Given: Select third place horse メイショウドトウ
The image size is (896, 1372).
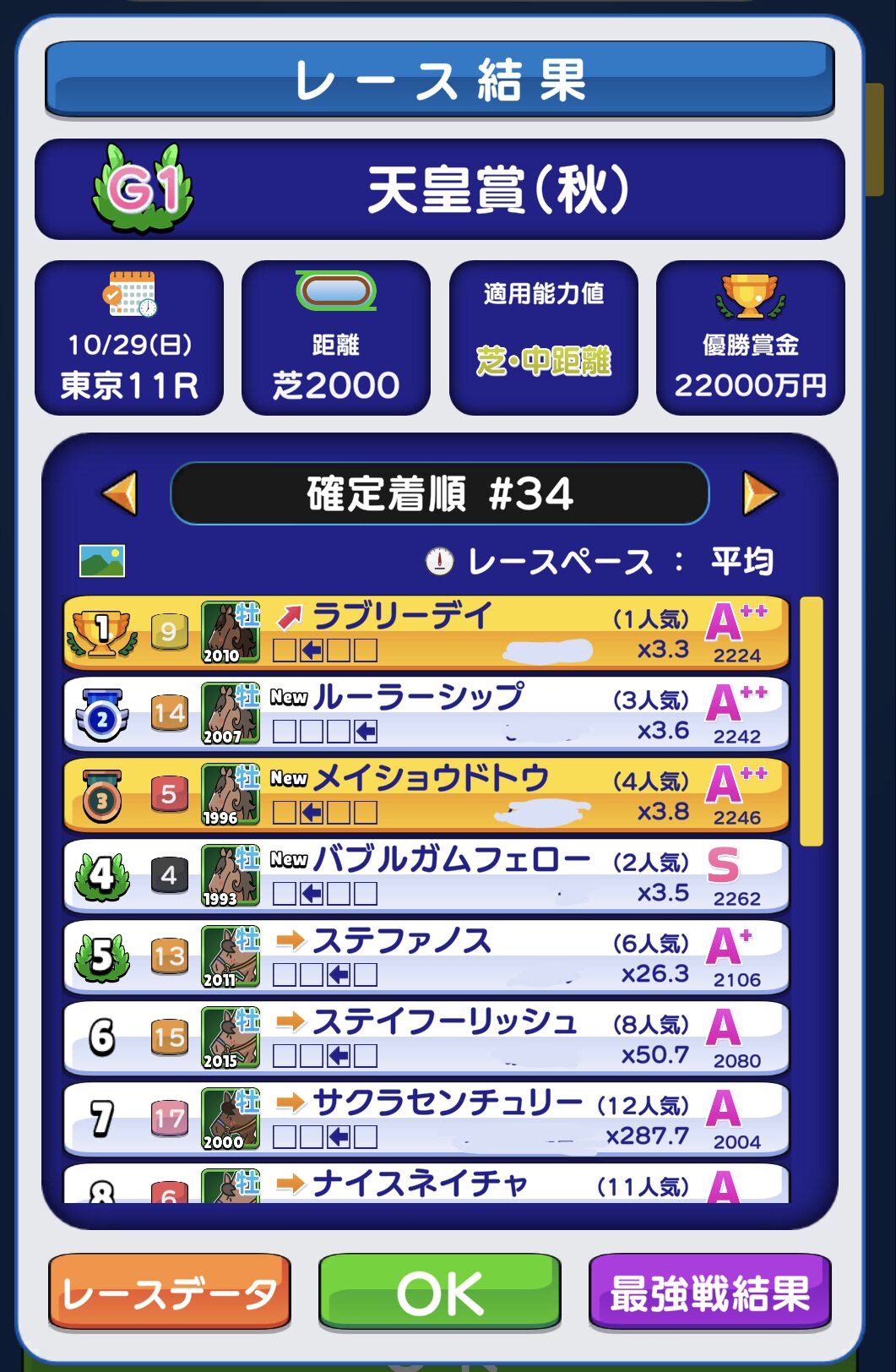Looking at the screenshot, I should tap(426, 795).
